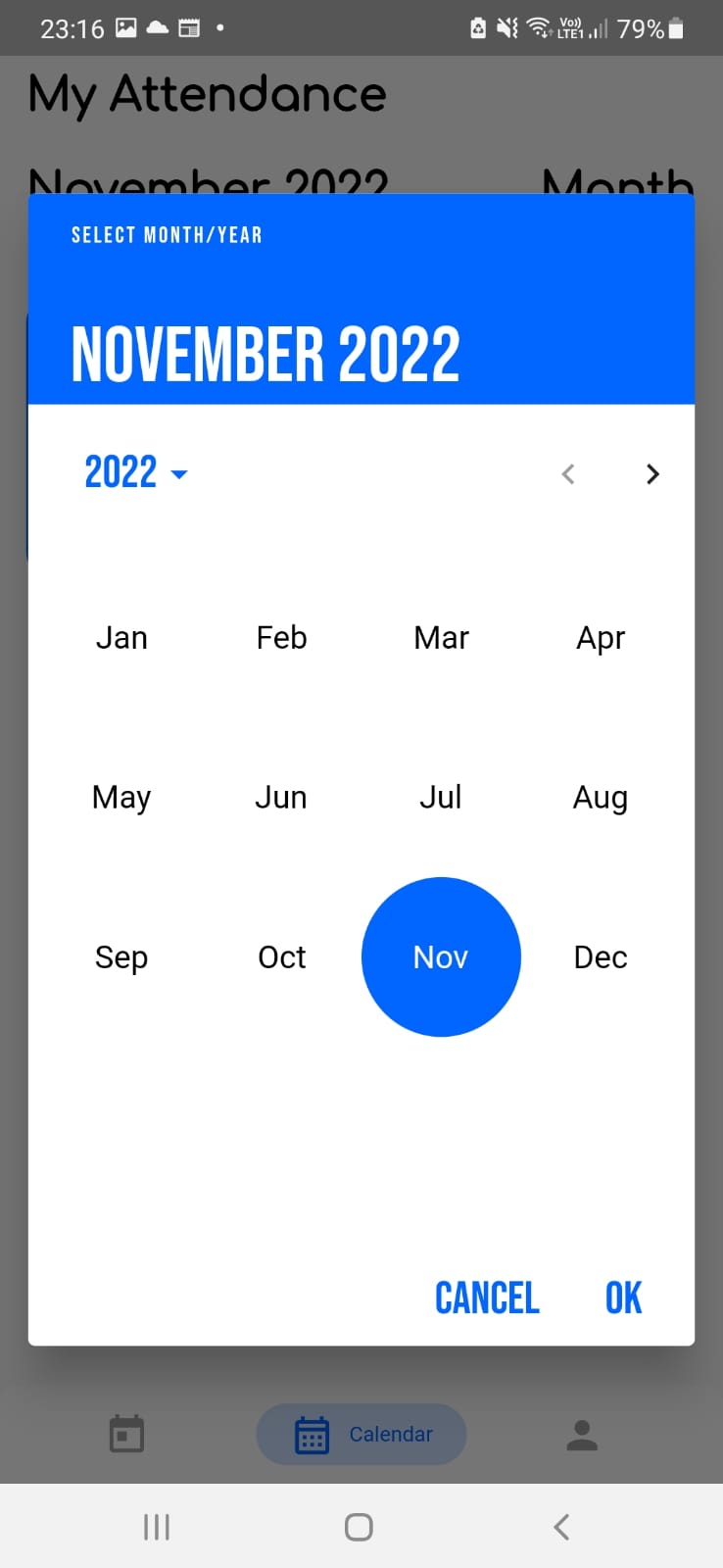Select December in the month grid
The image size is (723, 1568).
(600, 957)
